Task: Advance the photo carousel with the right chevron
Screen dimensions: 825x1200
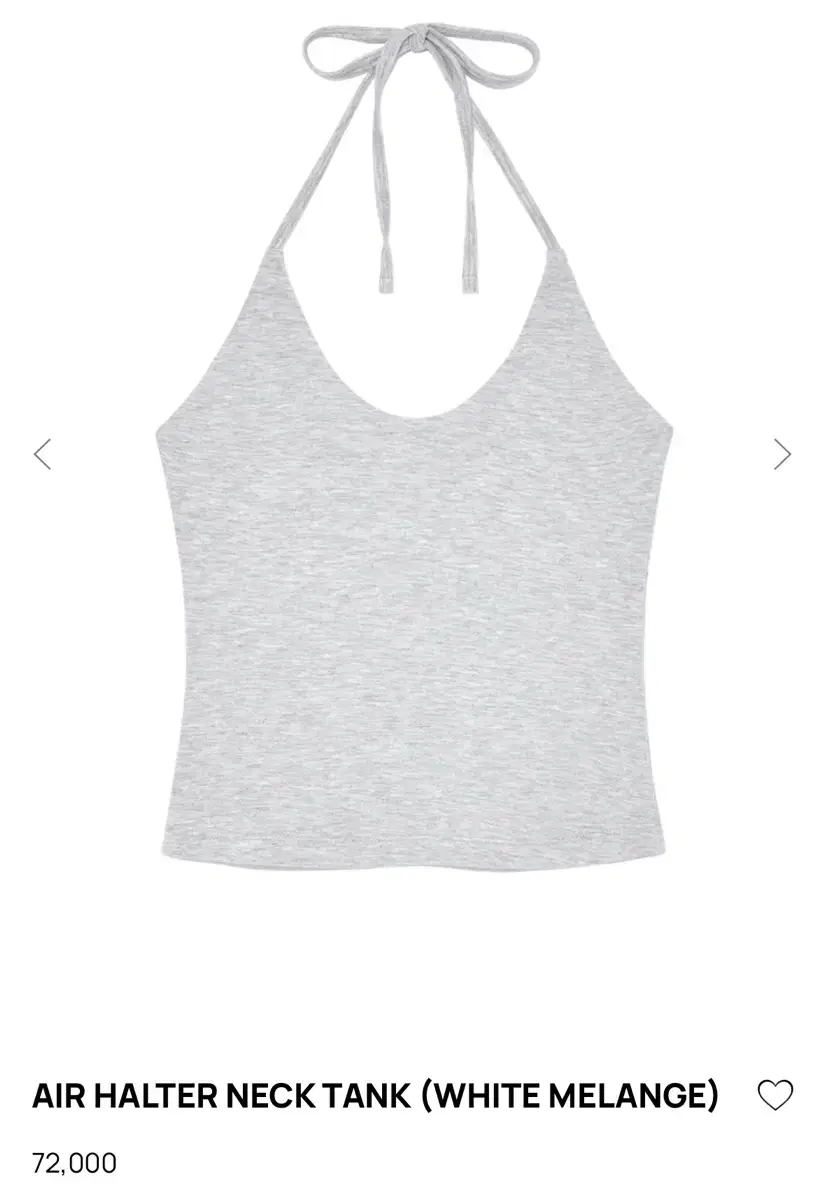Action: tap(781, 453)
